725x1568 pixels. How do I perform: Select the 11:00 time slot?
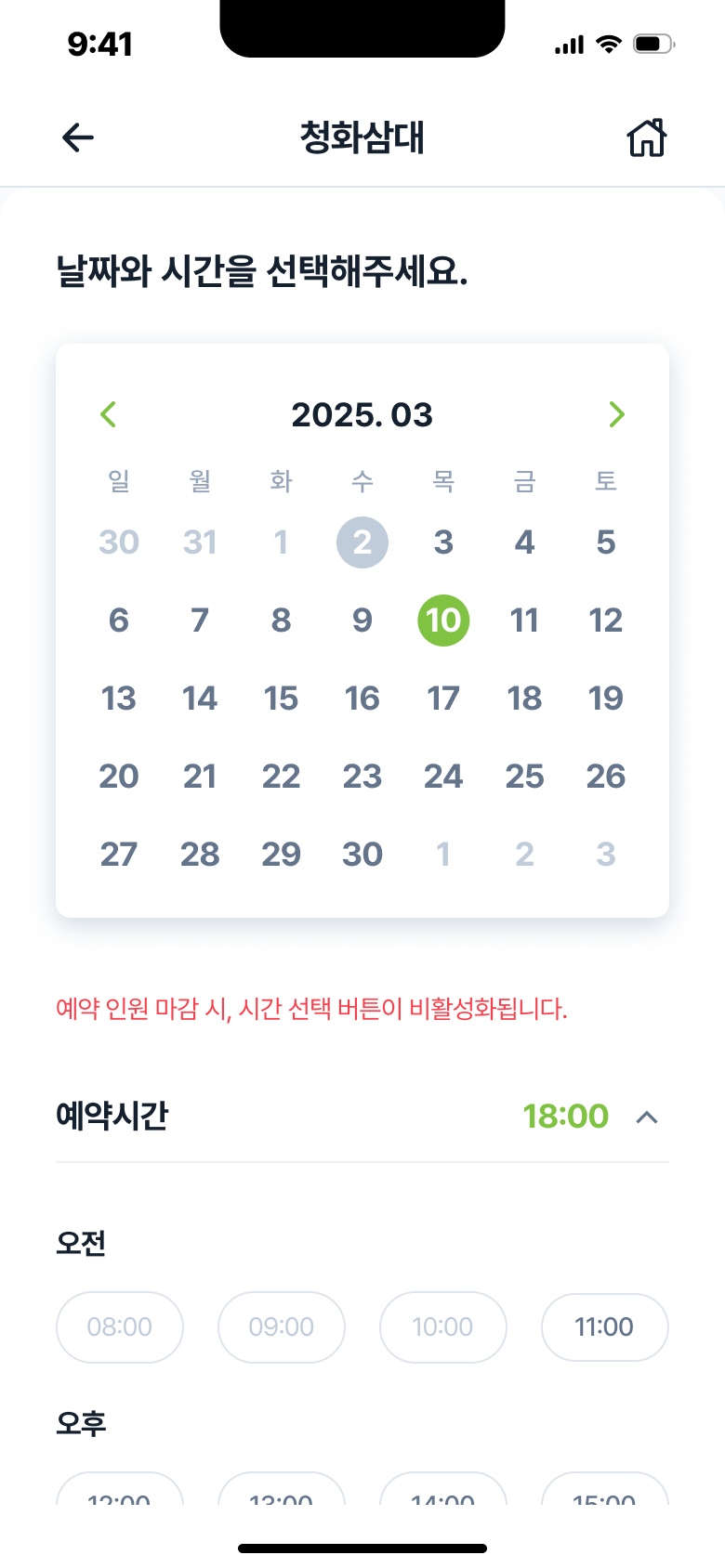pos(604,1327)
